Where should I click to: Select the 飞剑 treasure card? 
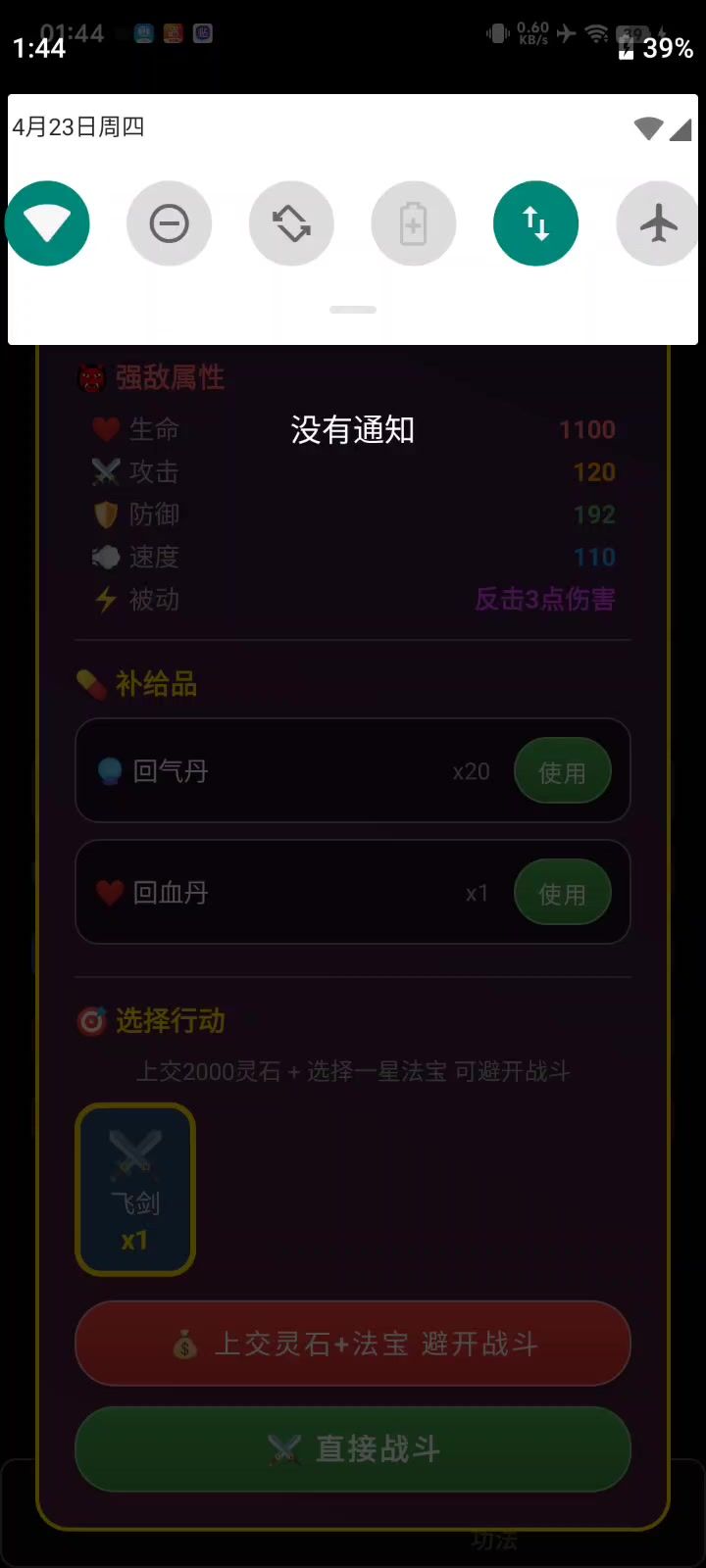(135, 1190)
